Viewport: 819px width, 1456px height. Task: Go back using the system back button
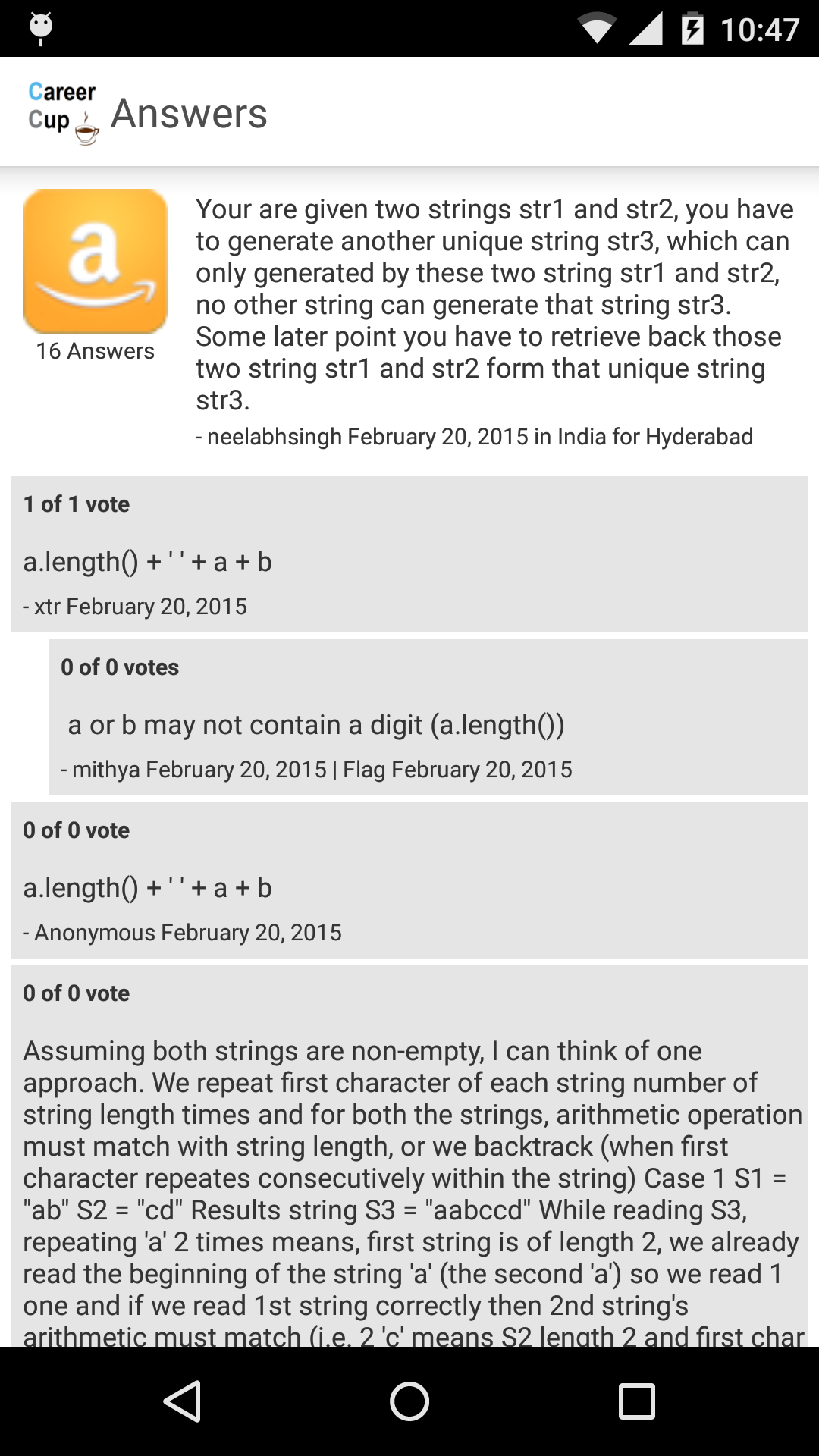click(x=182, y=1401)
